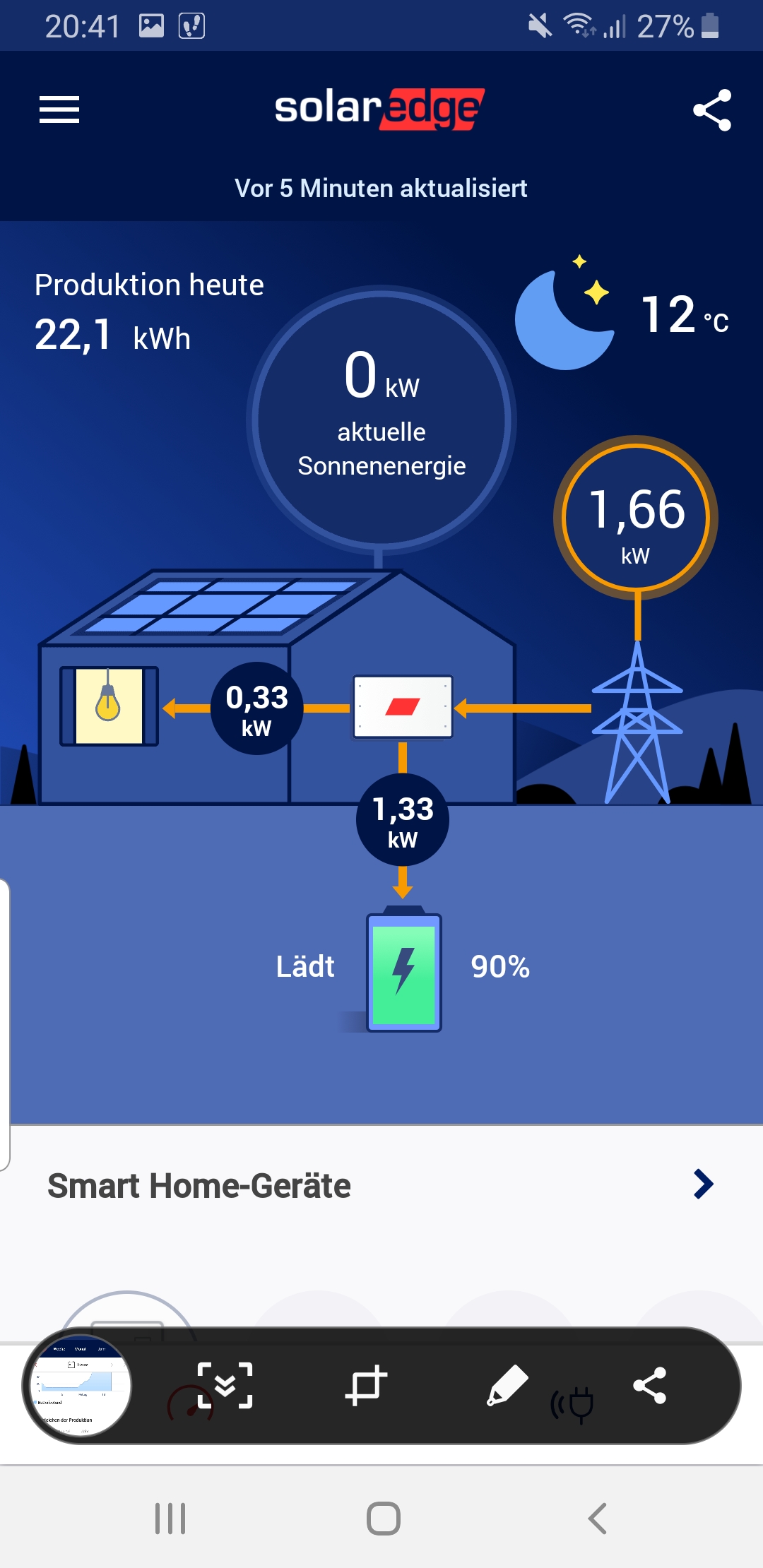Open the hamburger navigation menu

59,109
